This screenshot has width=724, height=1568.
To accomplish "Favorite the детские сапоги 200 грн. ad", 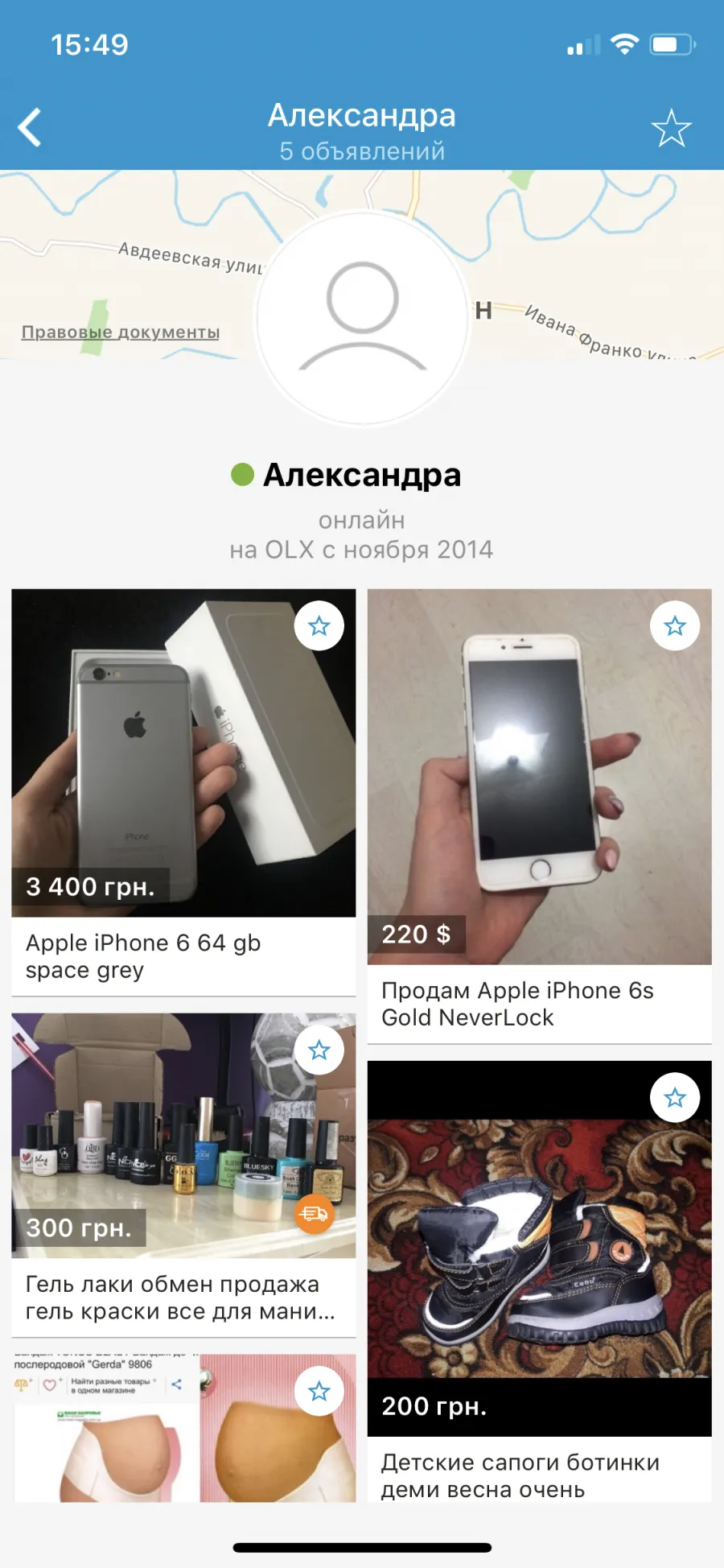I will click(x=675, y=1097).
